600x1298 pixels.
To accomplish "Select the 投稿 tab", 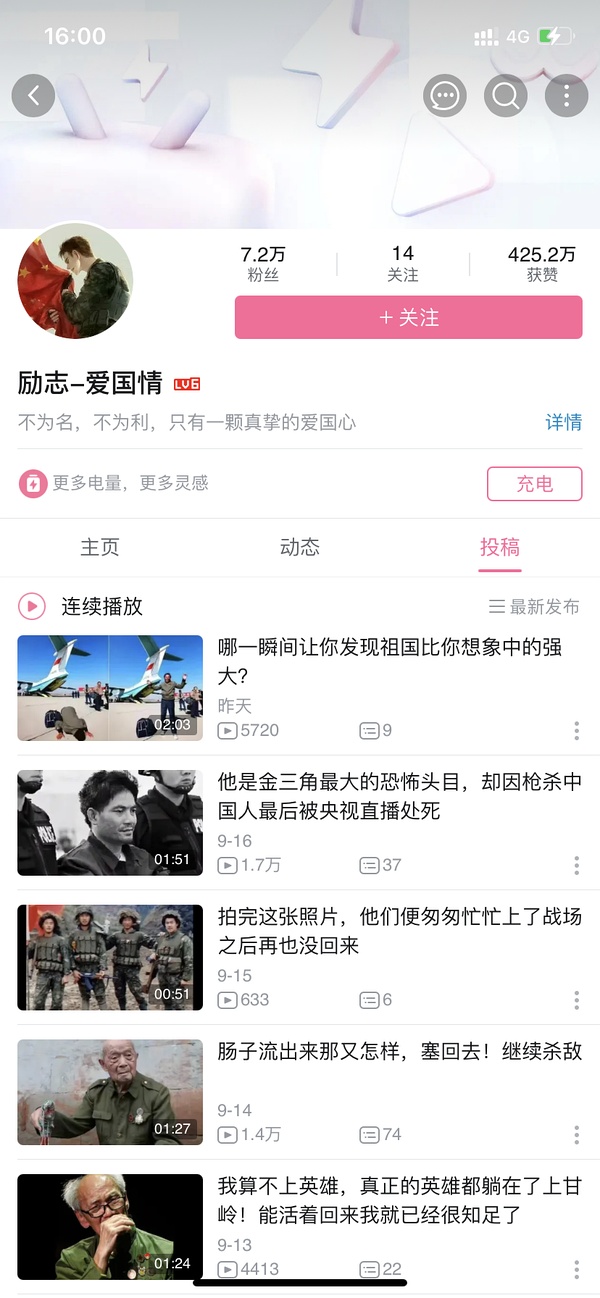I will coord(500,547).
